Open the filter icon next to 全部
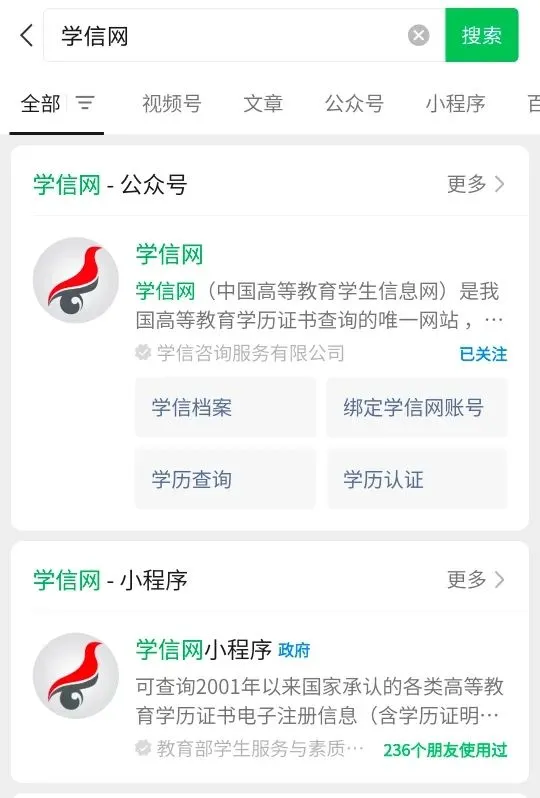The image size is (540, 798). tap(85, 103)
